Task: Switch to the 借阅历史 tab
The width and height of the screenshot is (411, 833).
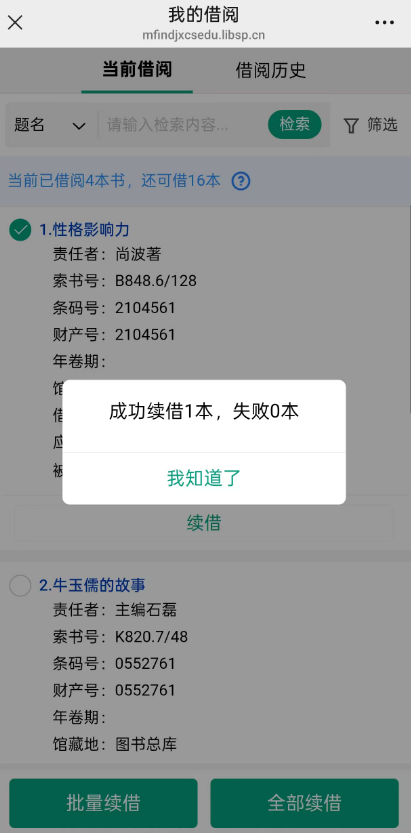Action: tap(271, 71)
